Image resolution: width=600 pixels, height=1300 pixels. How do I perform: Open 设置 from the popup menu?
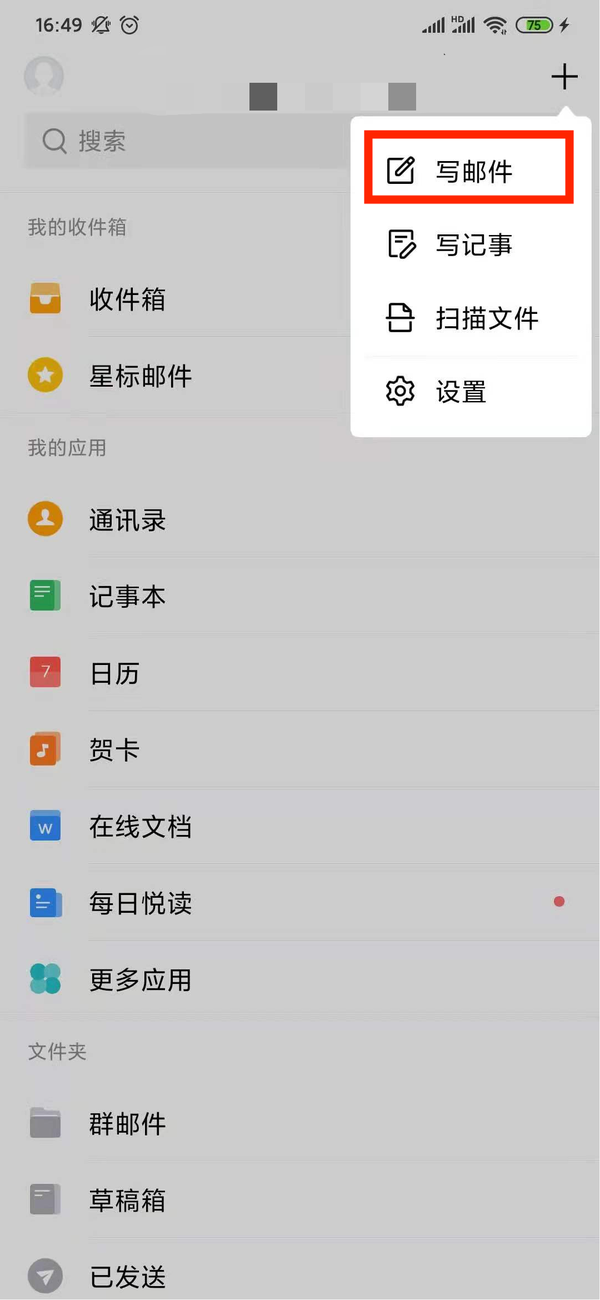[470, 391]
